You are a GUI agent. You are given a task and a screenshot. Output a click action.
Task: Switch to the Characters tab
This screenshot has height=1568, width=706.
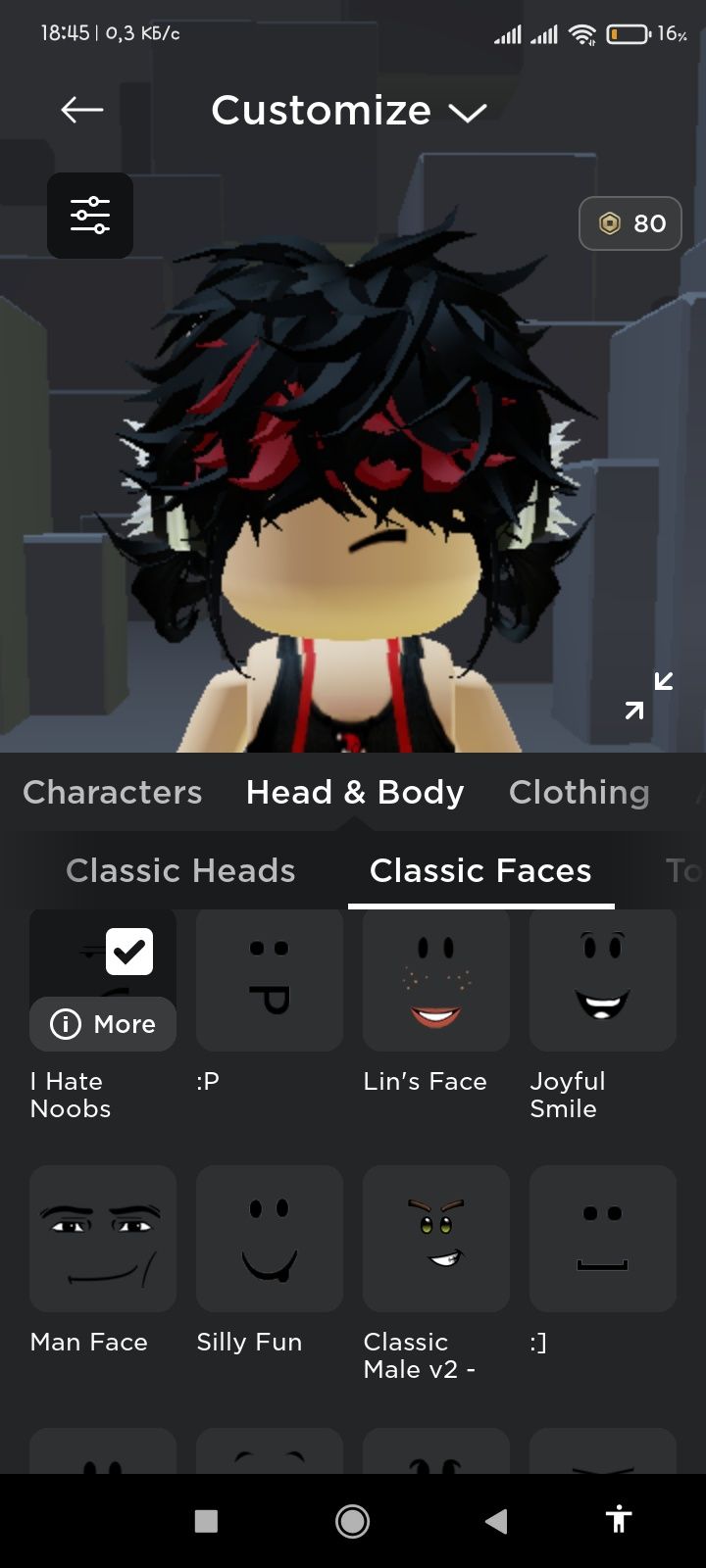coord(113,792)
